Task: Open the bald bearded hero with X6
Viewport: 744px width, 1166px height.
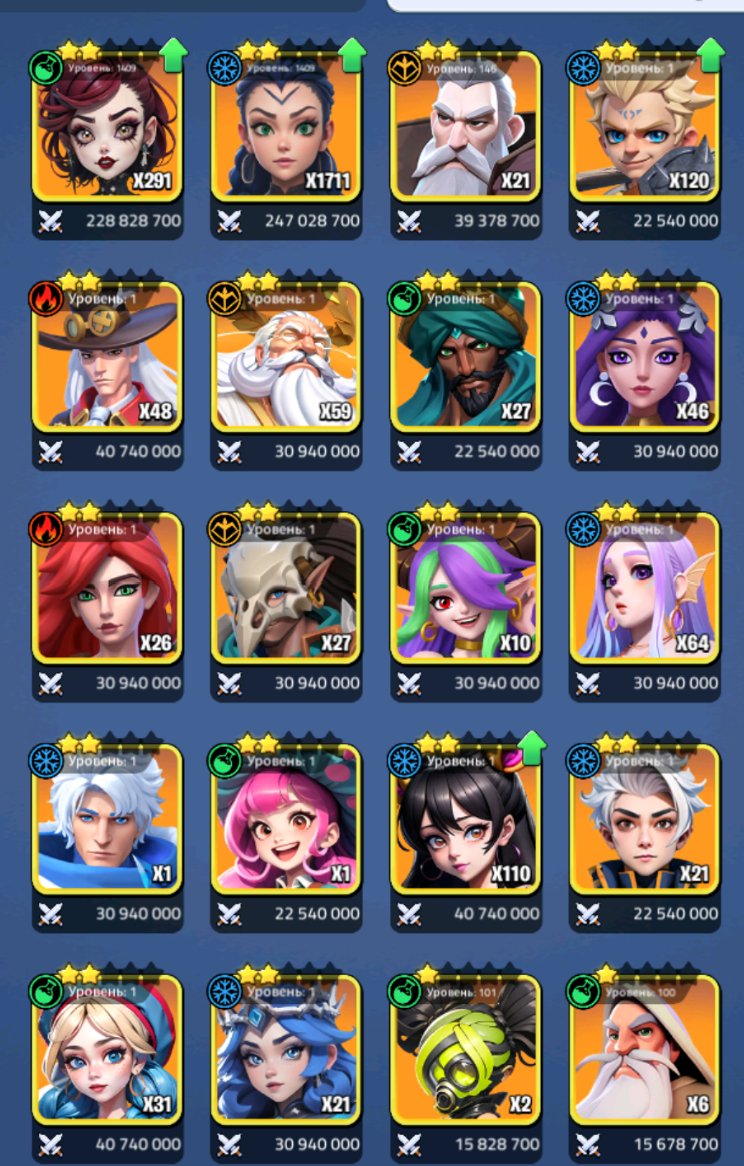Action: (645, 1049)
